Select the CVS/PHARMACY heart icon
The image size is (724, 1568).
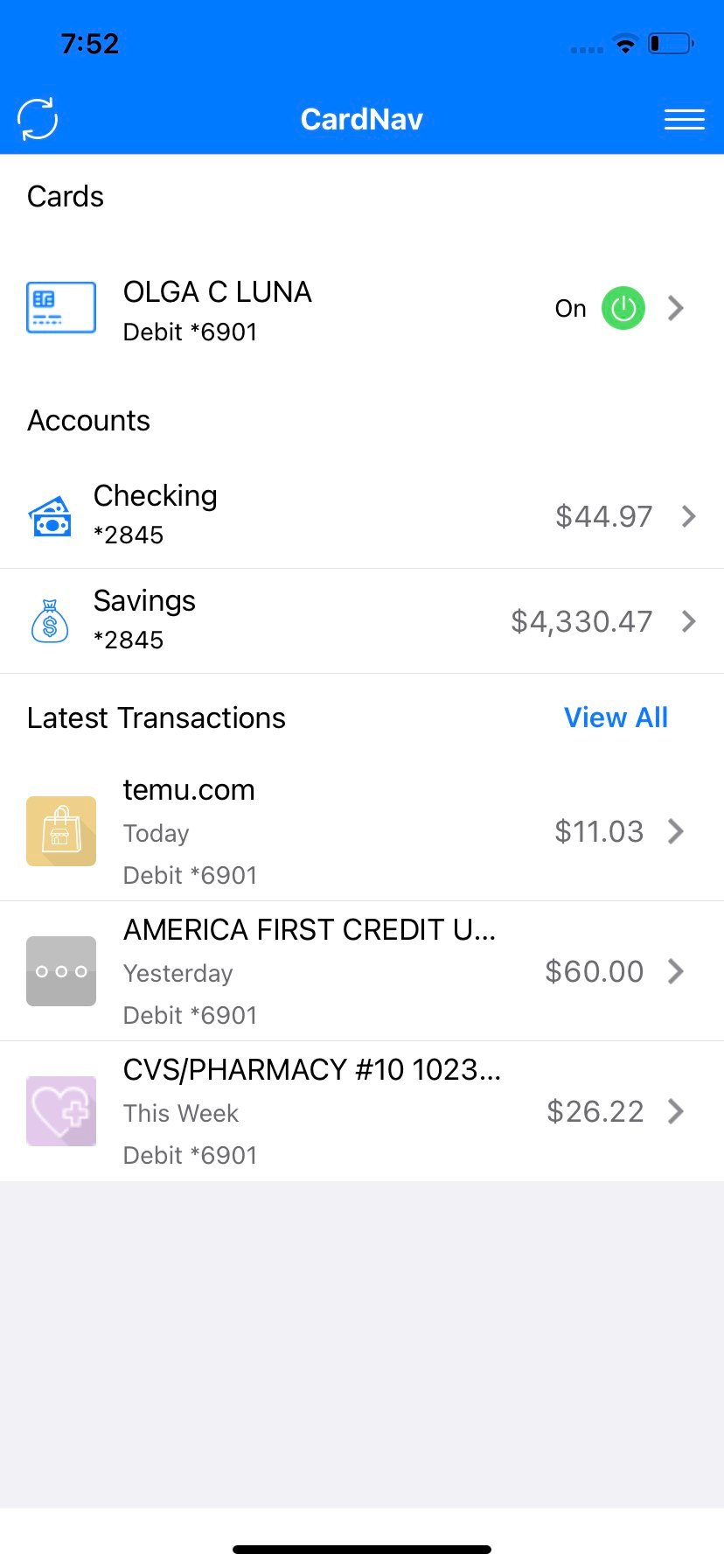61,1111
